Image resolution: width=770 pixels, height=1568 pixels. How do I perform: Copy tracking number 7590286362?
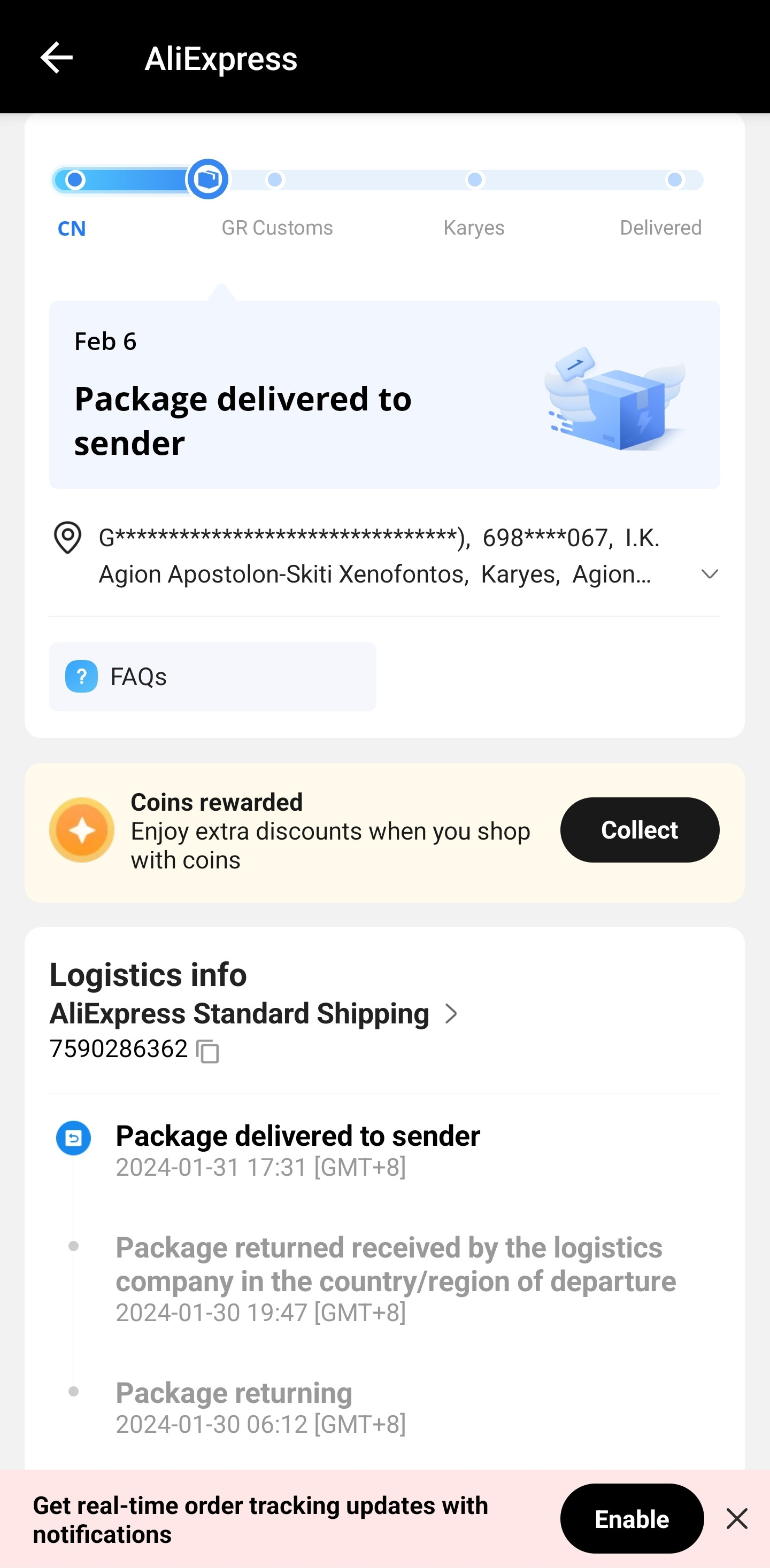coord(207,1051)
